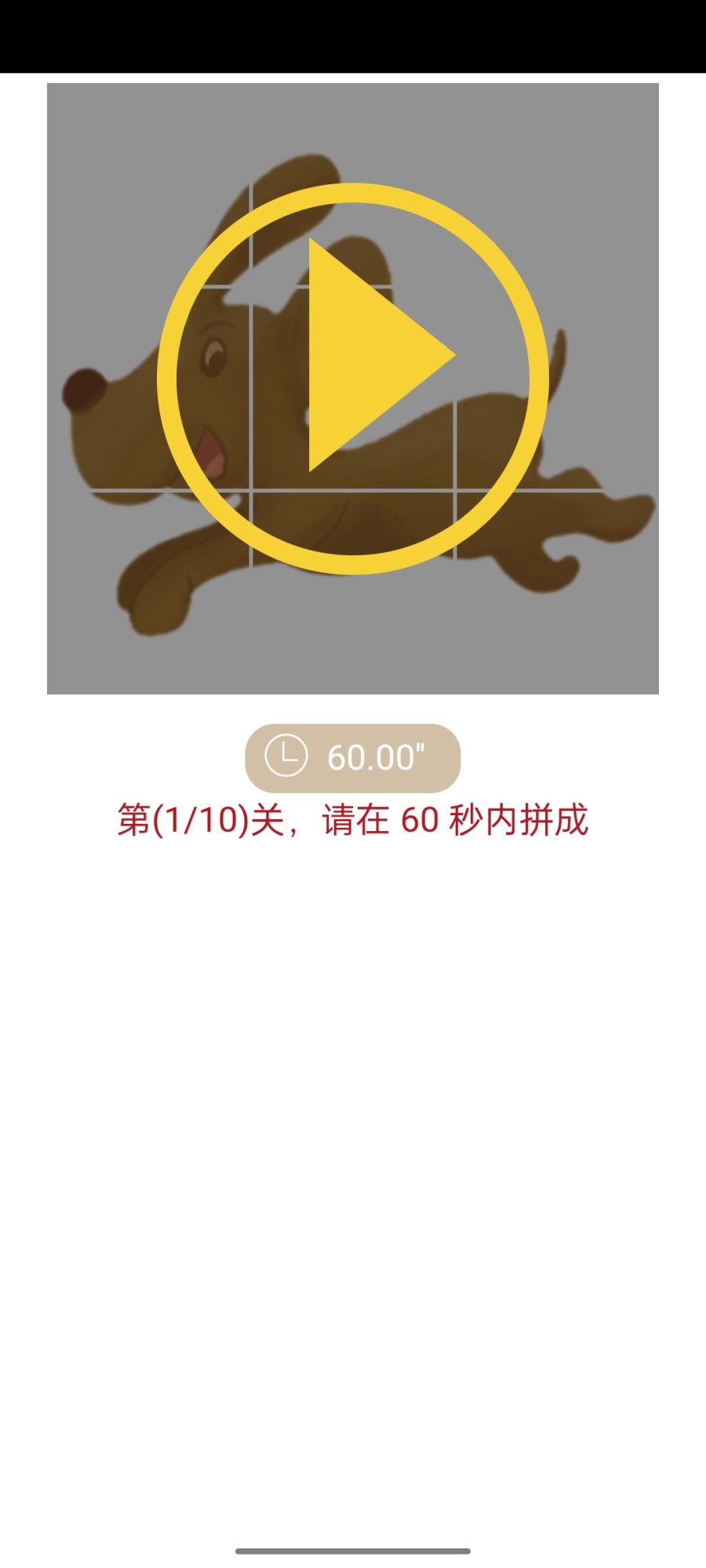This screenshot has width=706, height=1568.
Task: Tap the center puzzle tile
Action: tap(353, 388)
